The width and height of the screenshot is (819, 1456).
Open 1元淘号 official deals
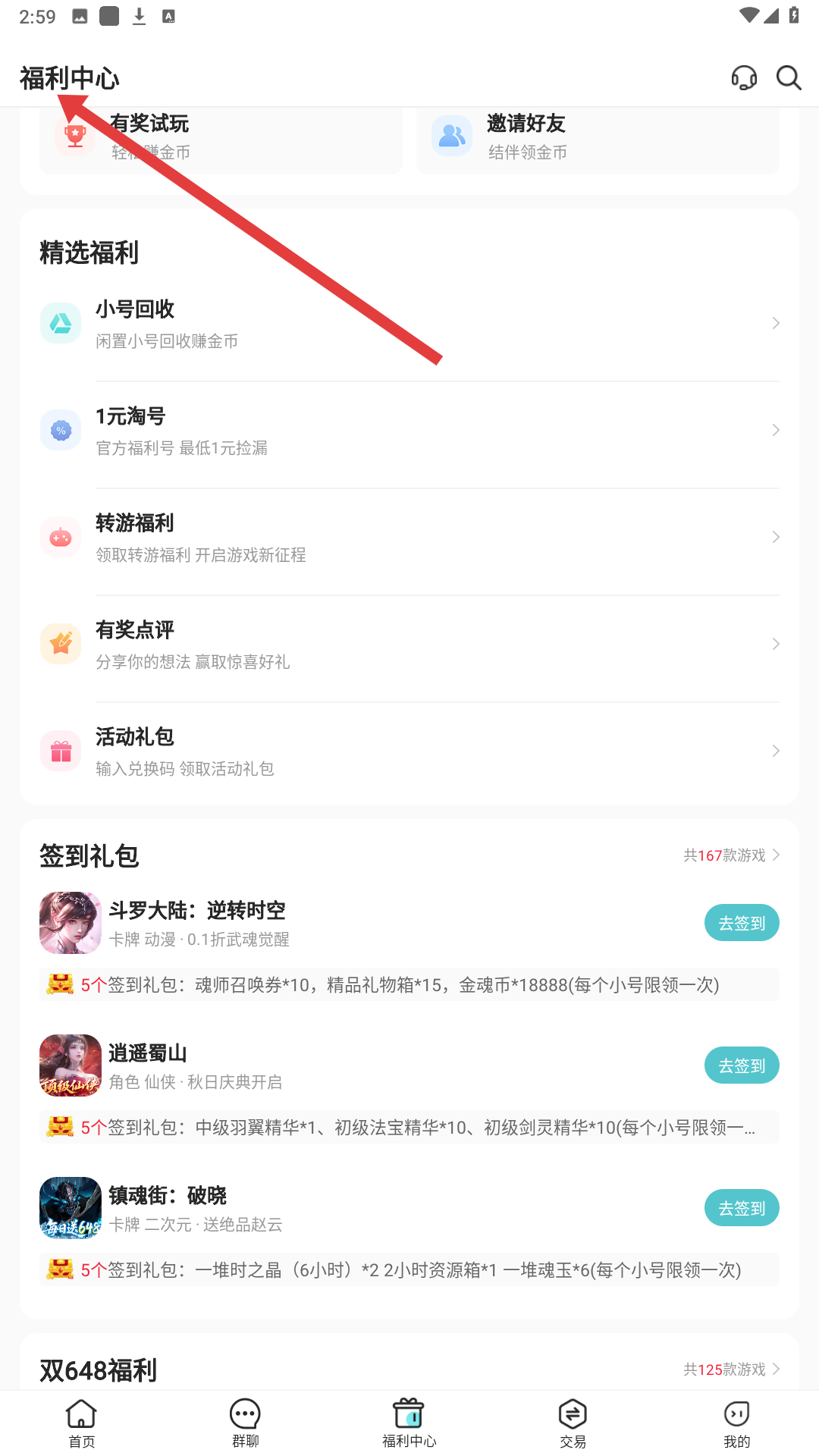(x=409, y=431)
